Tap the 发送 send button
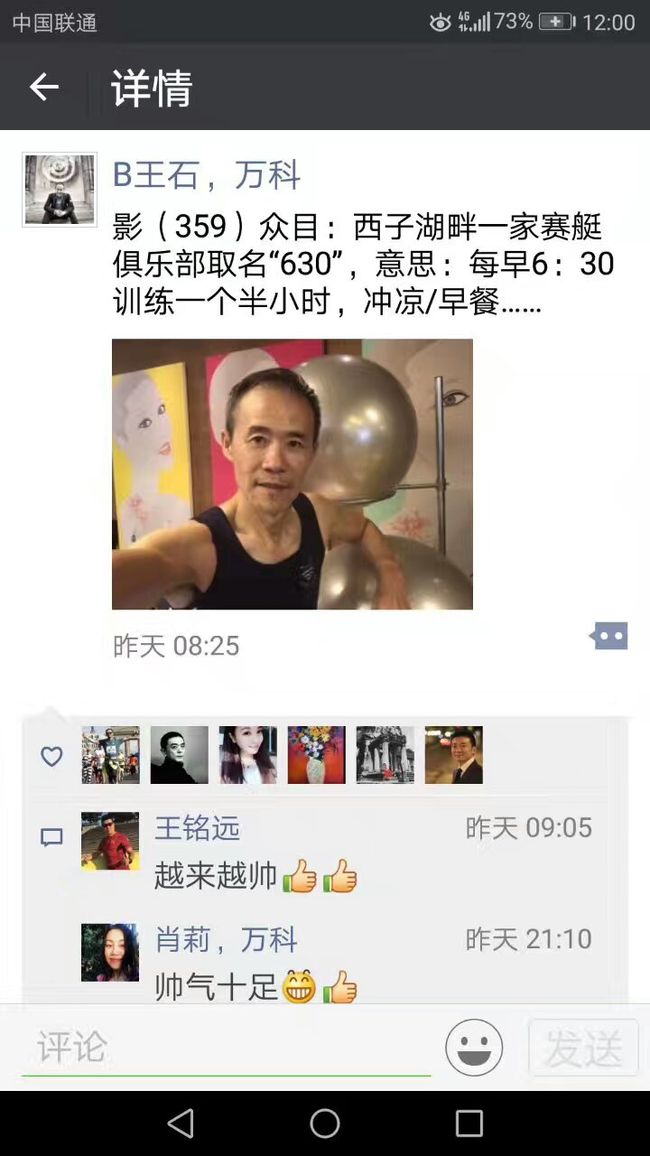The image size is (650, 1156). (x=583, y=1047)
